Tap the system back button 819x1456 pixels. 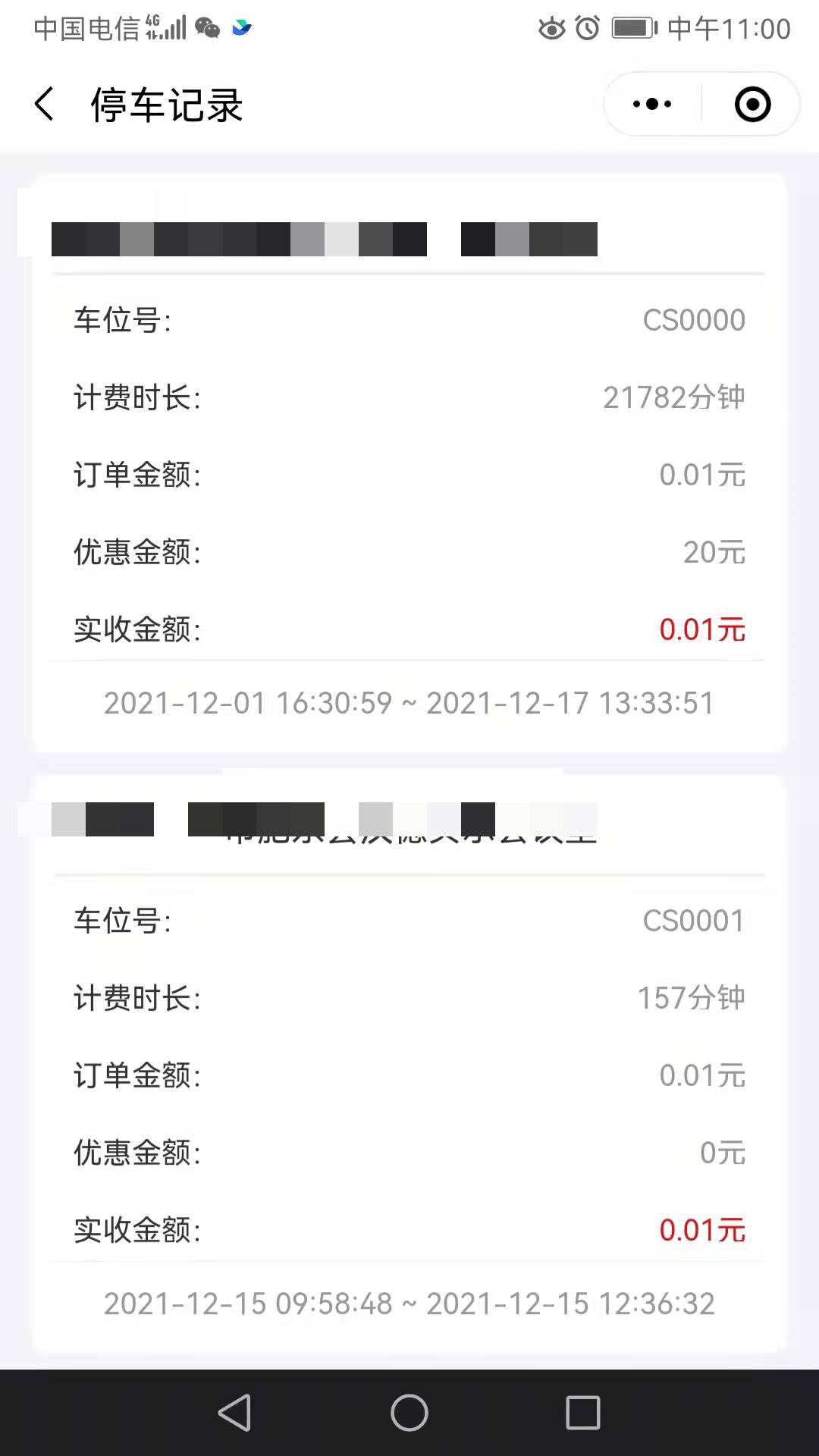point(234,1412)
